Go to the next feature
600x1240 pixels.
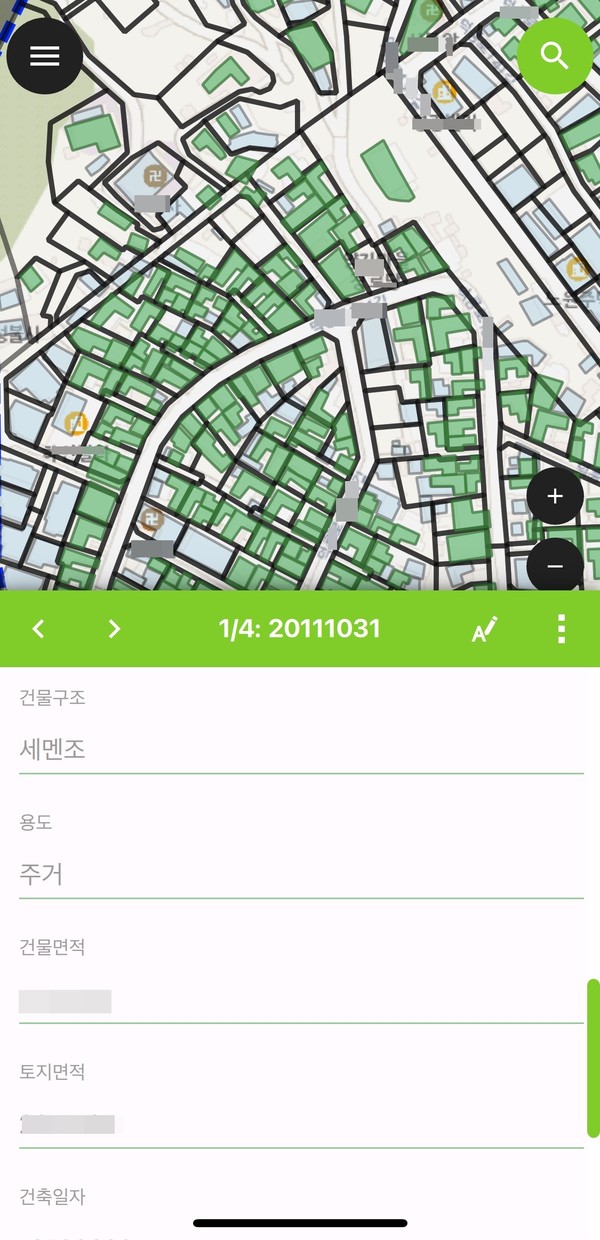pos(114,629)
